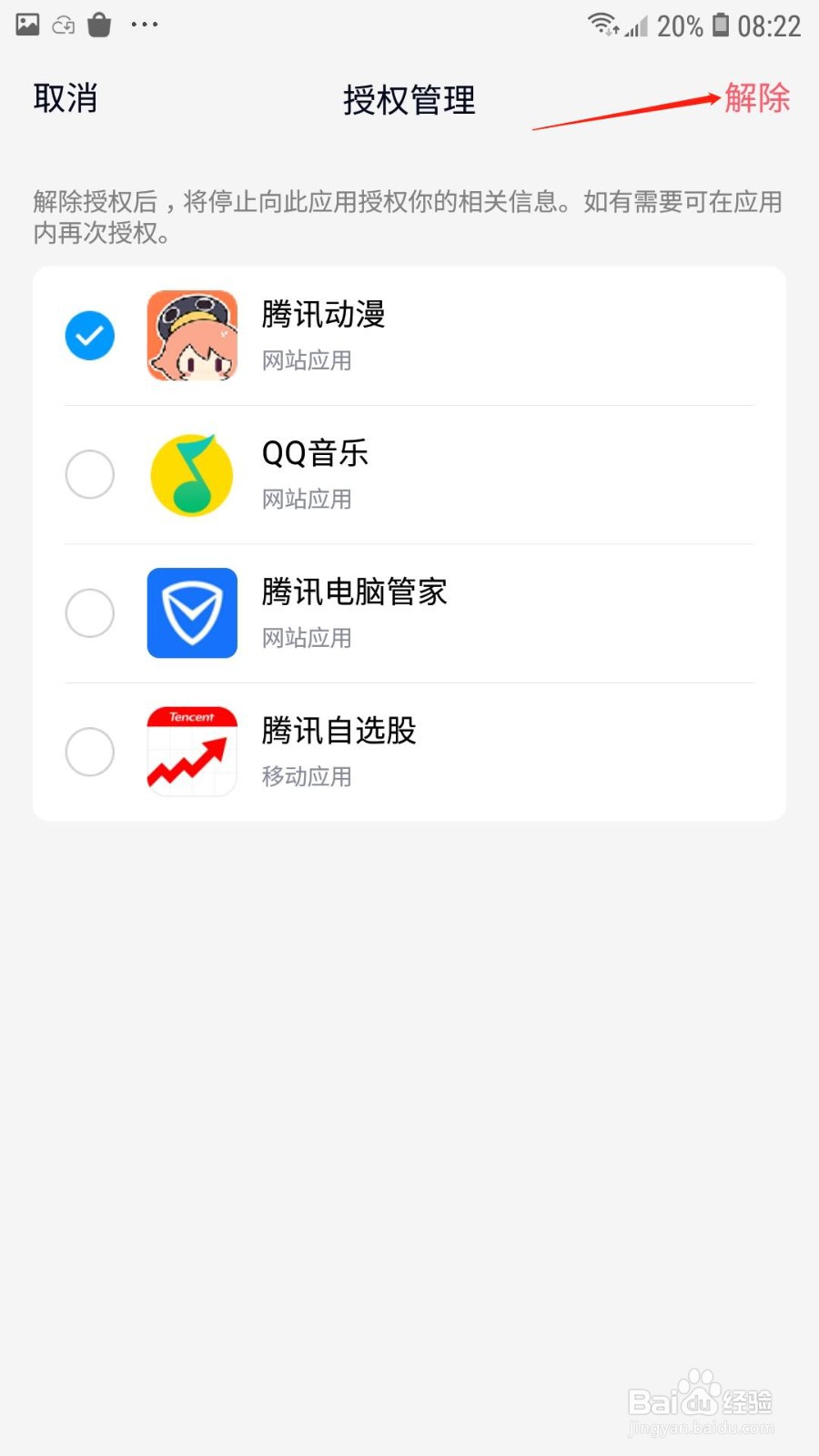The height and width of the screenshot is (1456, 819).
Task: Tap 解除 to revoke authorization
Action: (x=756, y=99)
